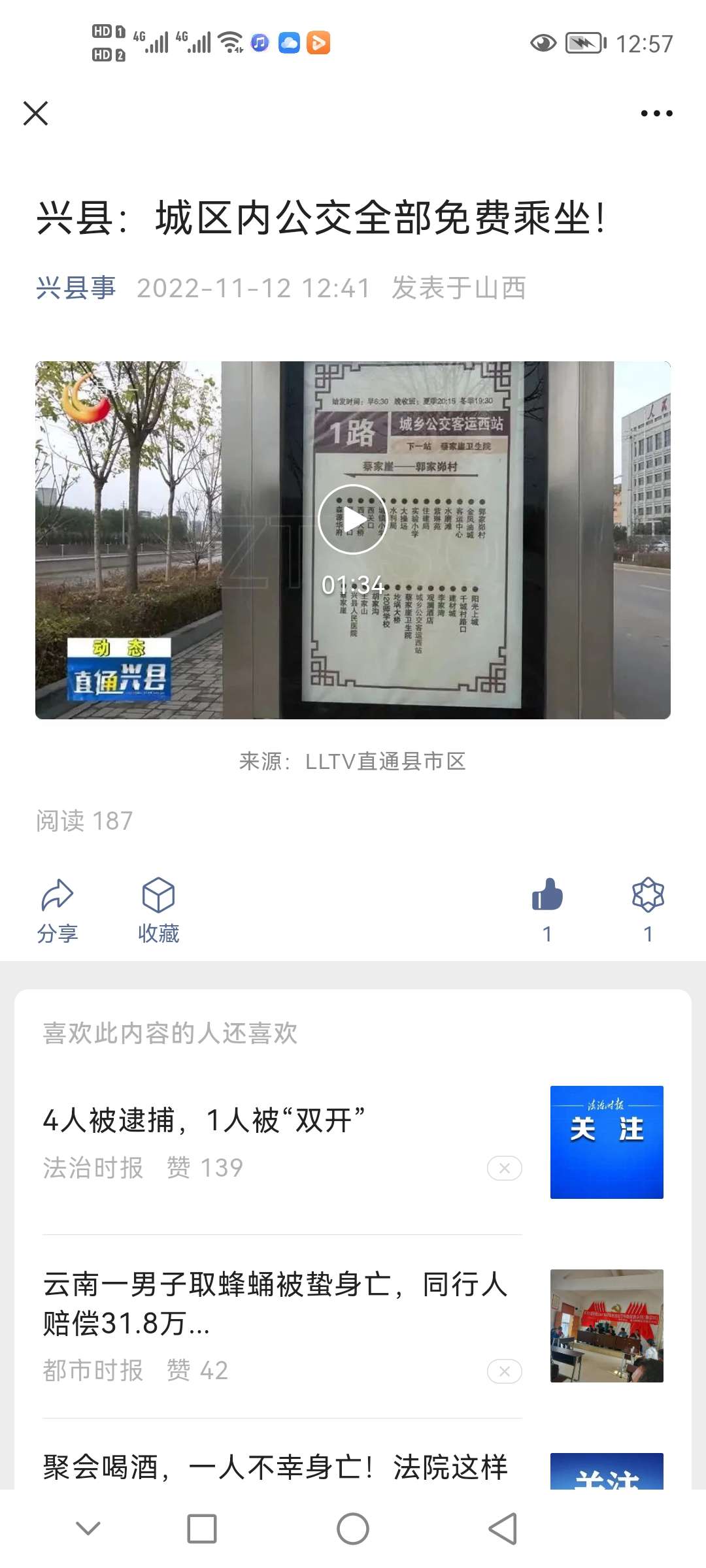Screen dimensions: 706x1568
Task: Play the 01:34 bus route video
Action: pyautogui.click(x=352, y=520)
